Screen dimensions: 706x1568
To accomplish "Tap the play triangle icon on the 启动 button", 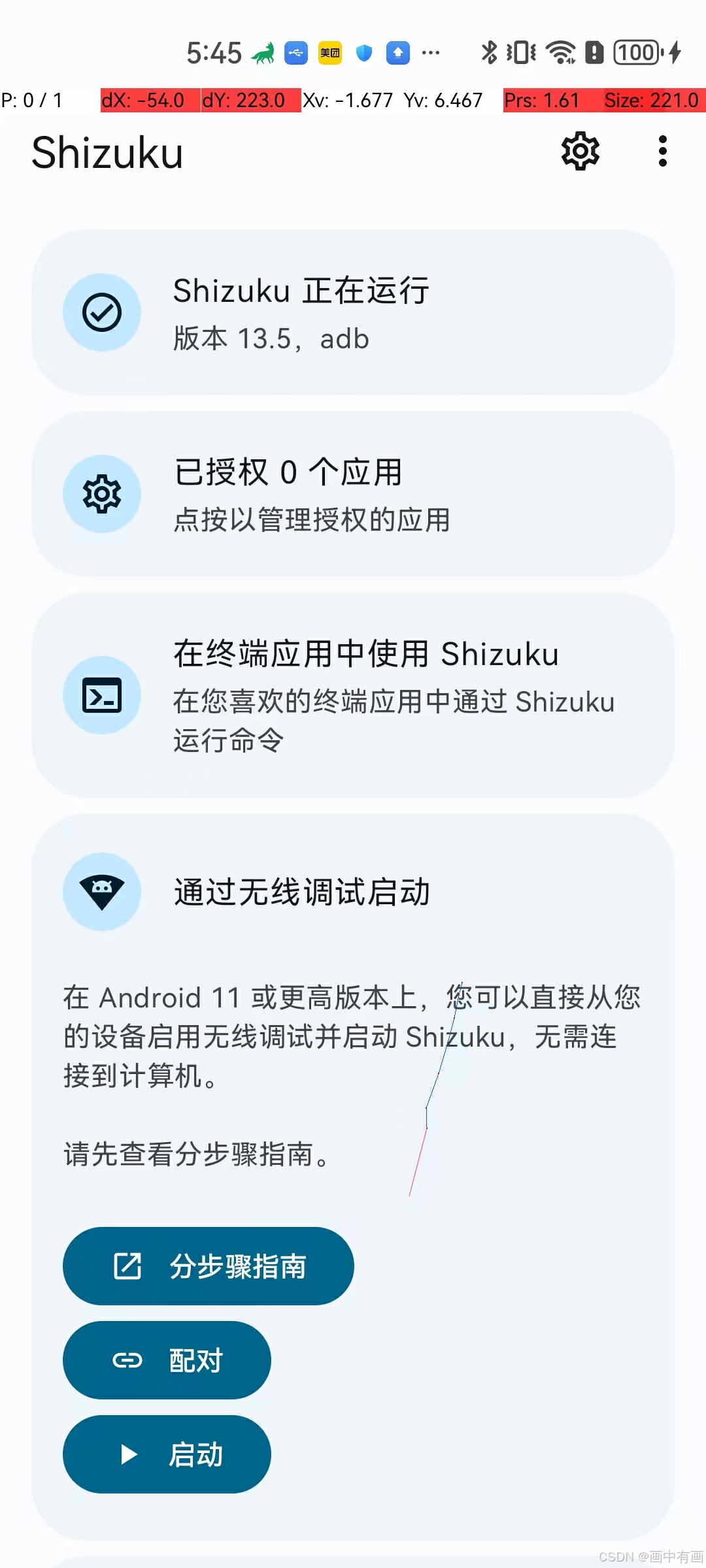I will pos(129,1455).
